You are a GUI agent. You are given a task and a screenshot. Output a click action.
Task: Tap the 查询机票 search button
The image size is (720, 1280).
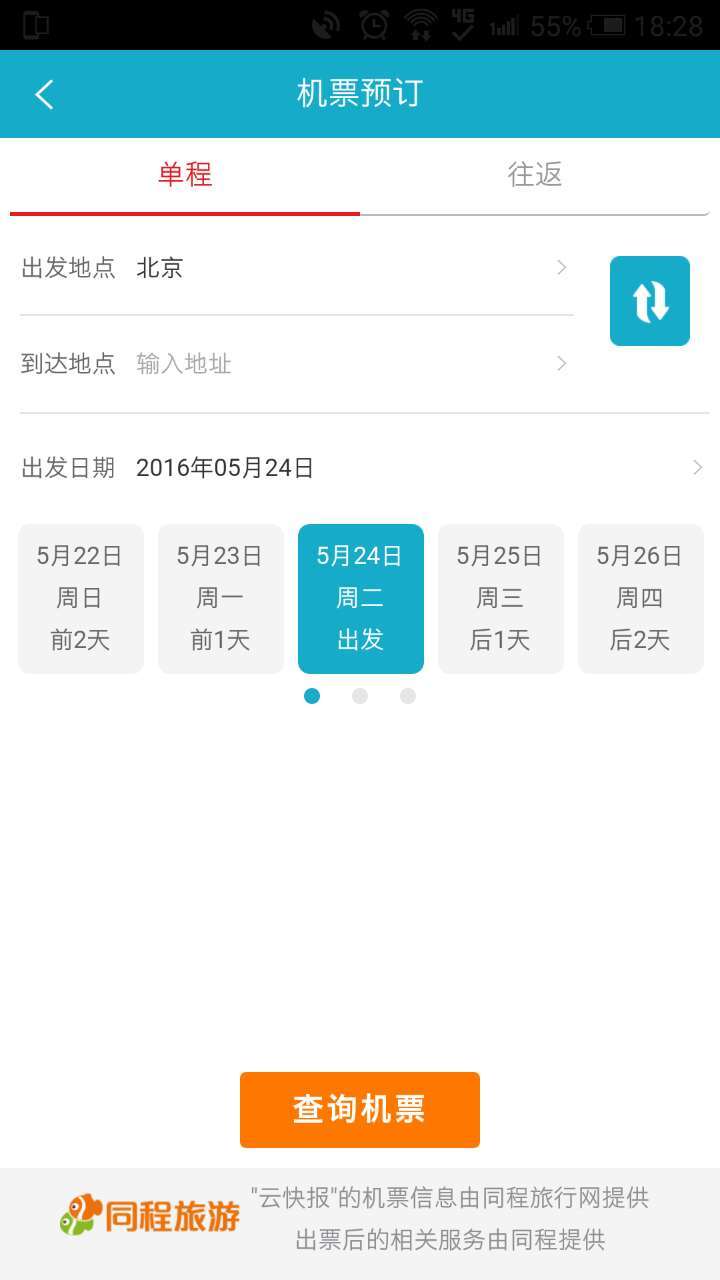(360, 1109)
